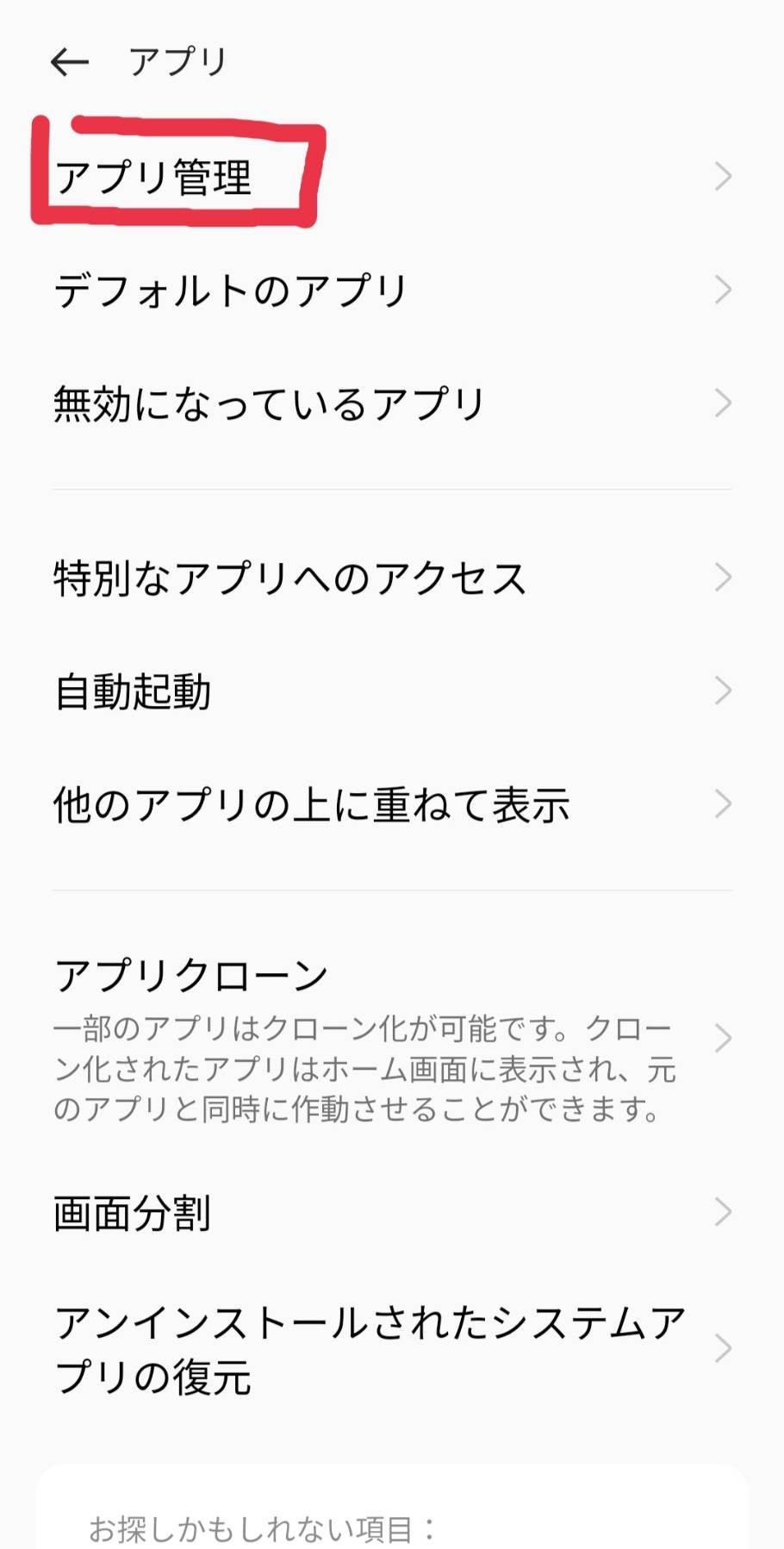Image resolution: width=784 pixels, height=1549 pixels.
Task: Open 他のアプリの上に重ねて表示
Action: [311, 804]
